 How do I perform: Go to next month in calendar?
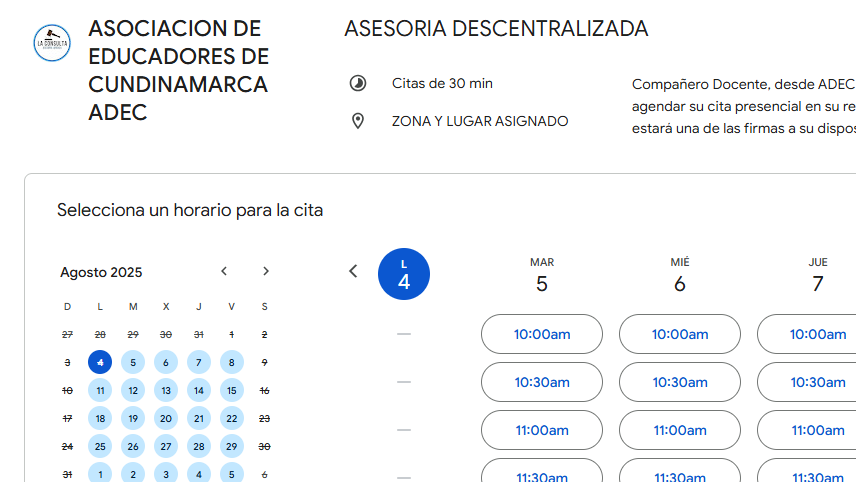[265, 271]
